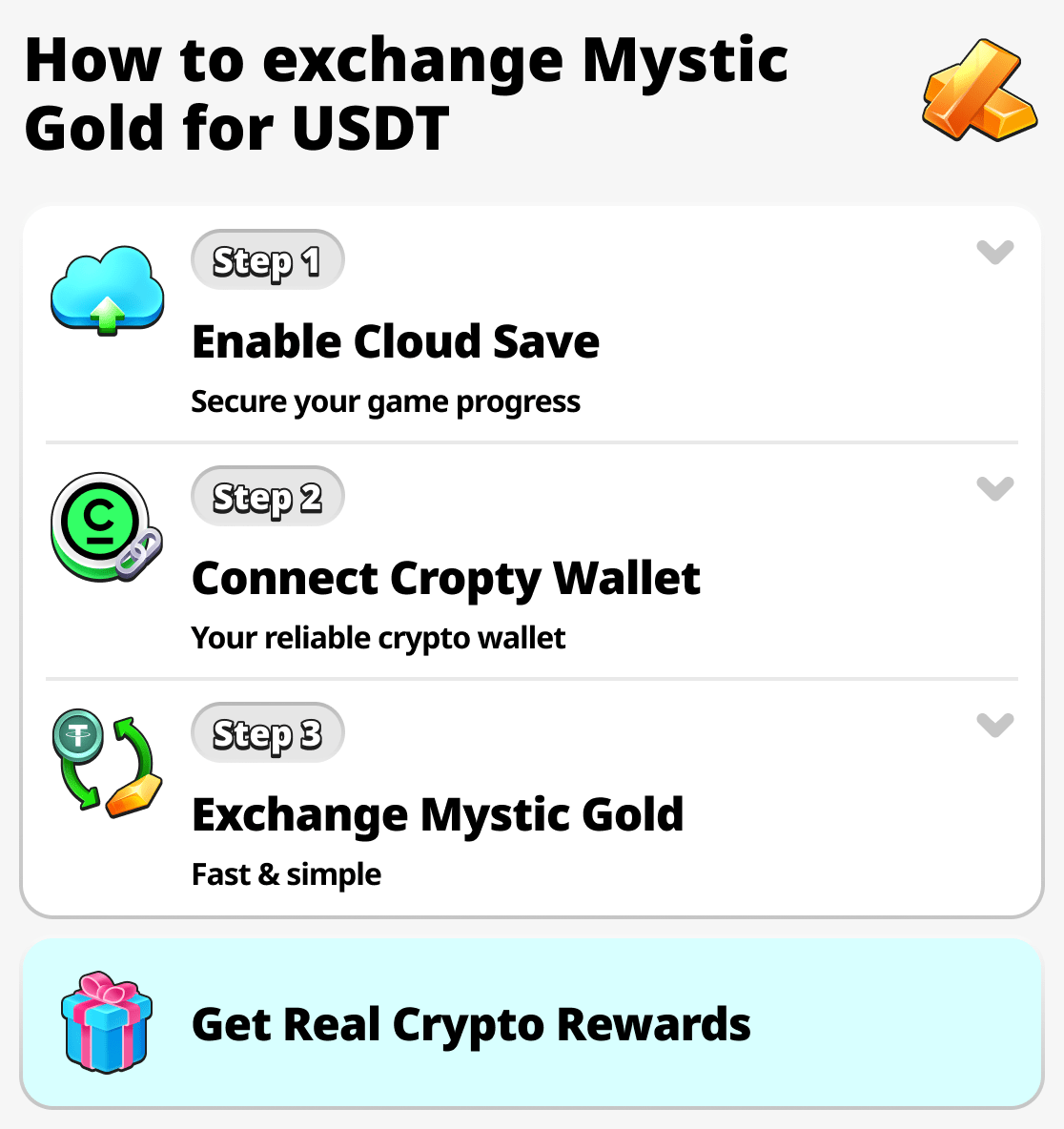1064x1129 pixels.
Task: Click the Enable Cloud Save heading
Action: [x=396, y=341]
